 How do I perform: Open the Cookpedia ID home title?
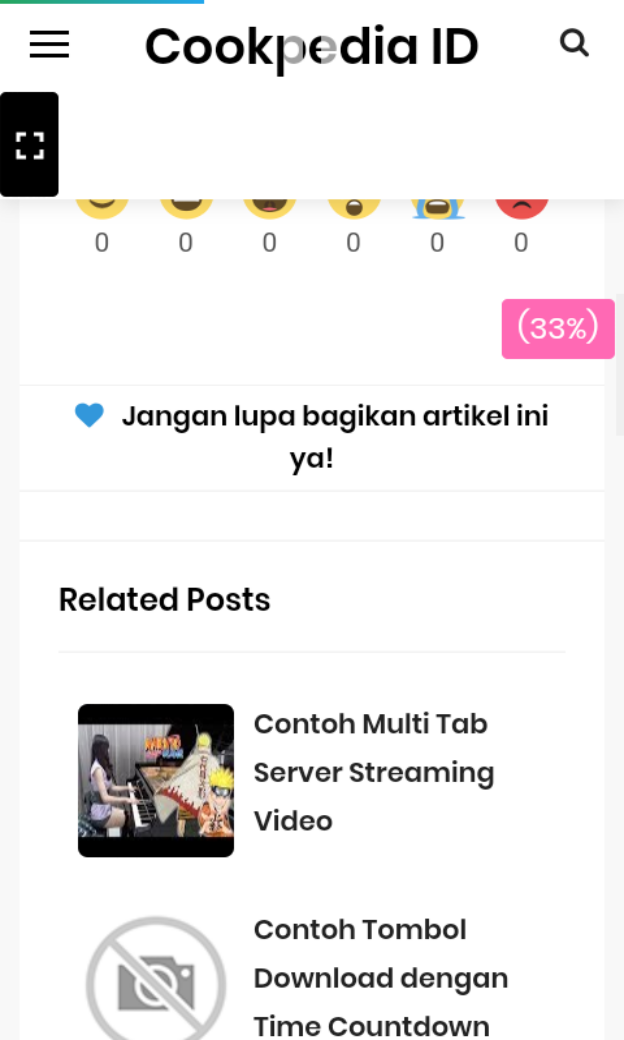point(311,47)
